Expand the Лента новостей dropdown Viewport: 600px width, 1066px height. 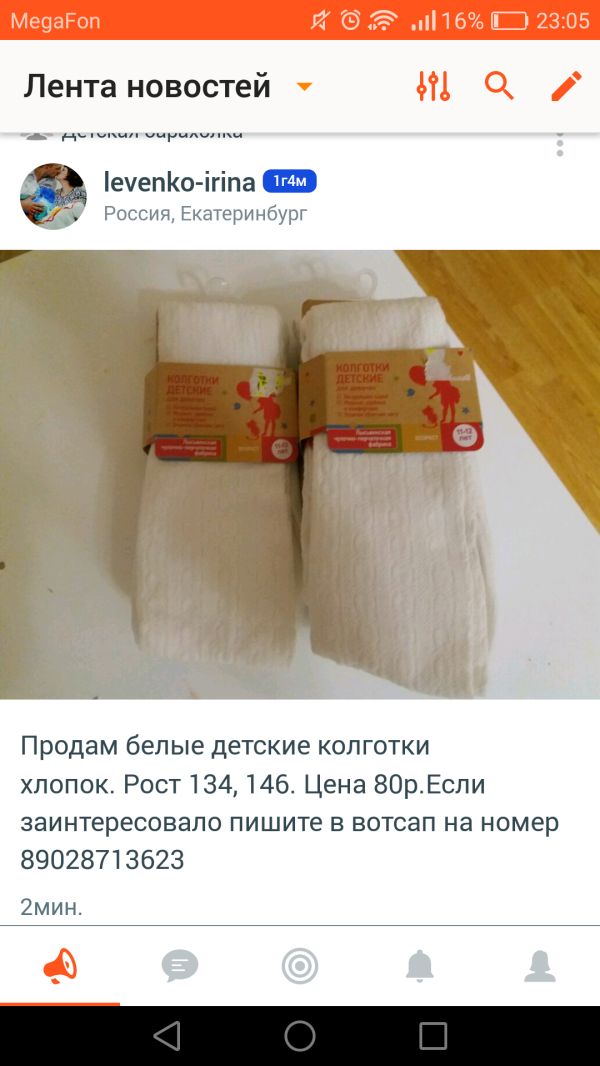click(304, 87)
